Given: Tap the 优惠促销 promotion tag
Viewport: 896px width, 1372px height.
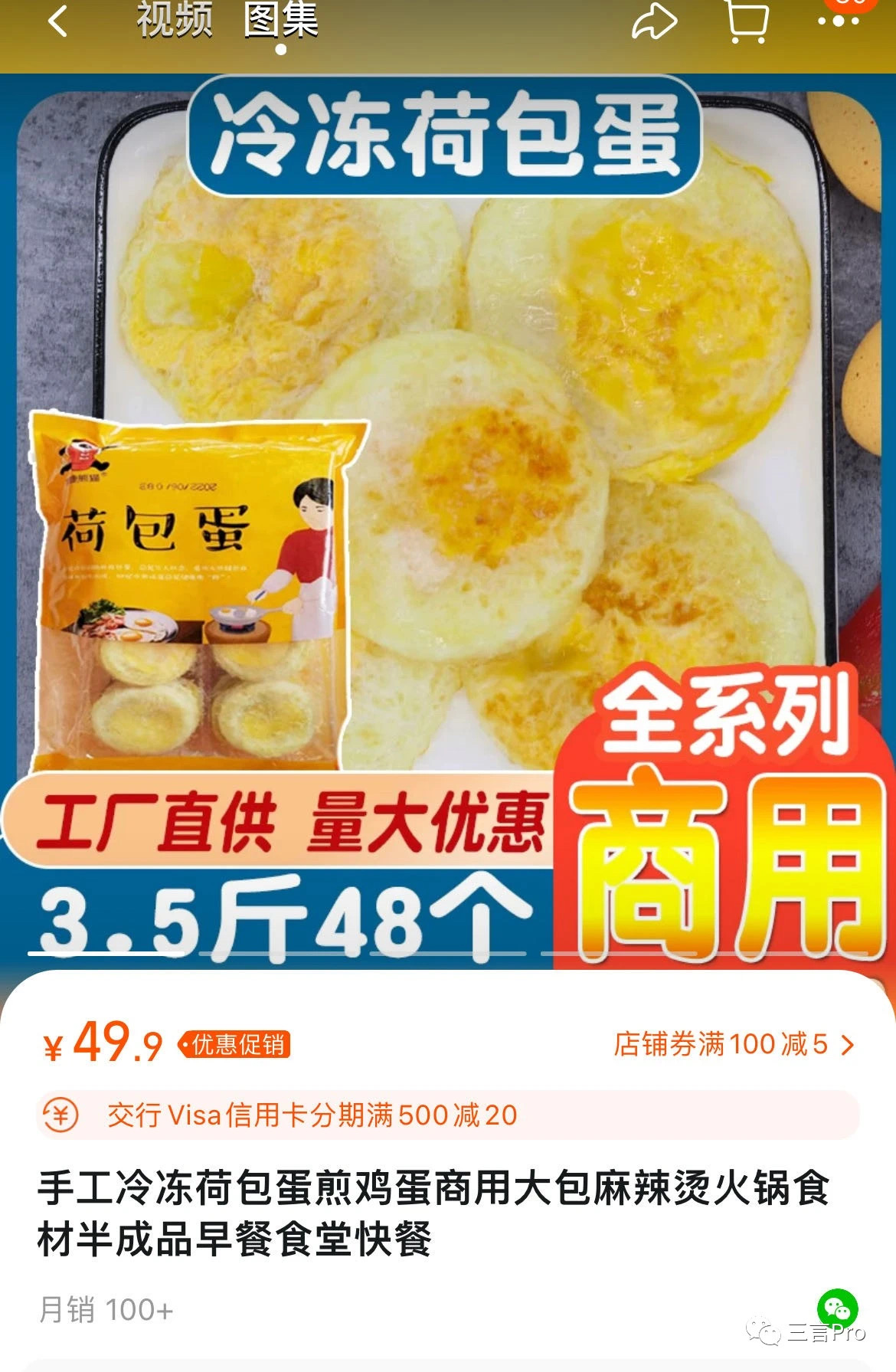Looking at the screenshot, I should point(234,1044).
